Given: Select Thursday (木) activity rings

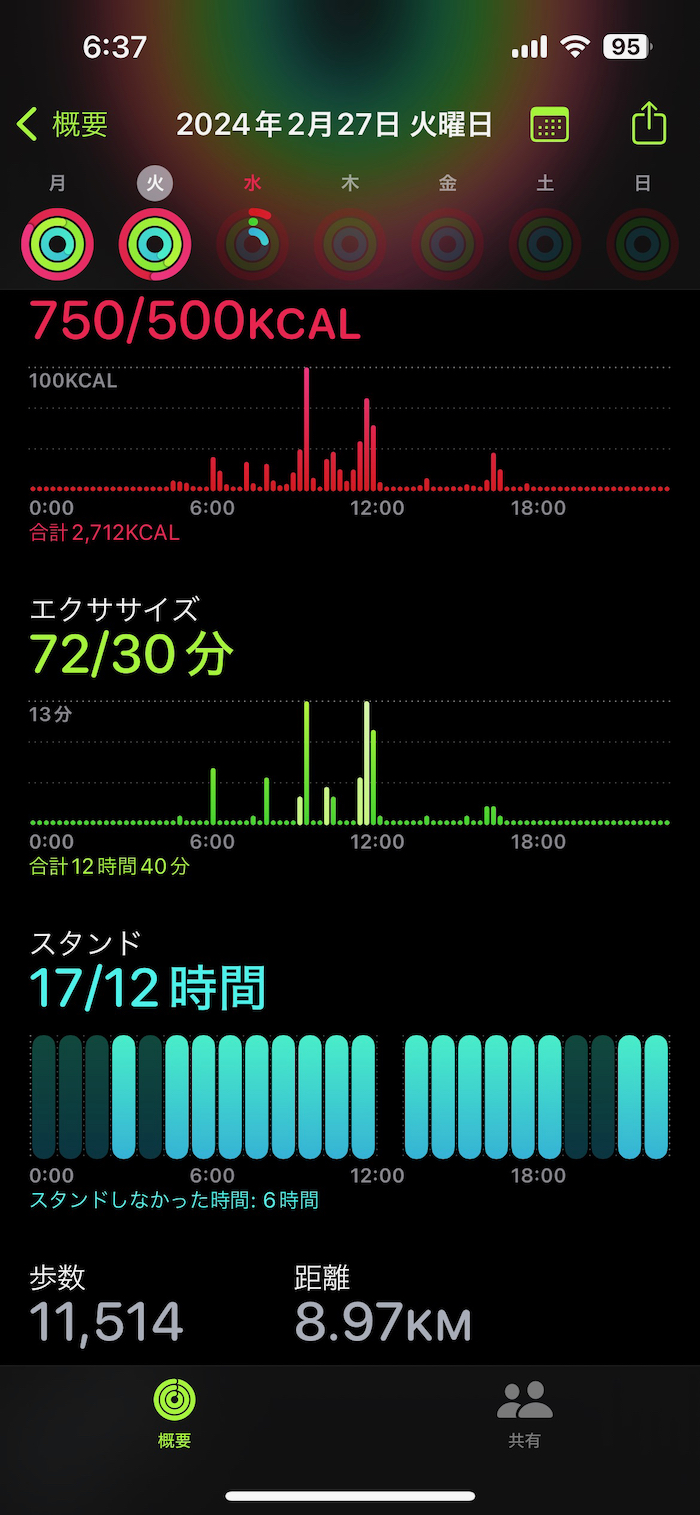Looking at the screenshot, I should click(x=350, y=244).
